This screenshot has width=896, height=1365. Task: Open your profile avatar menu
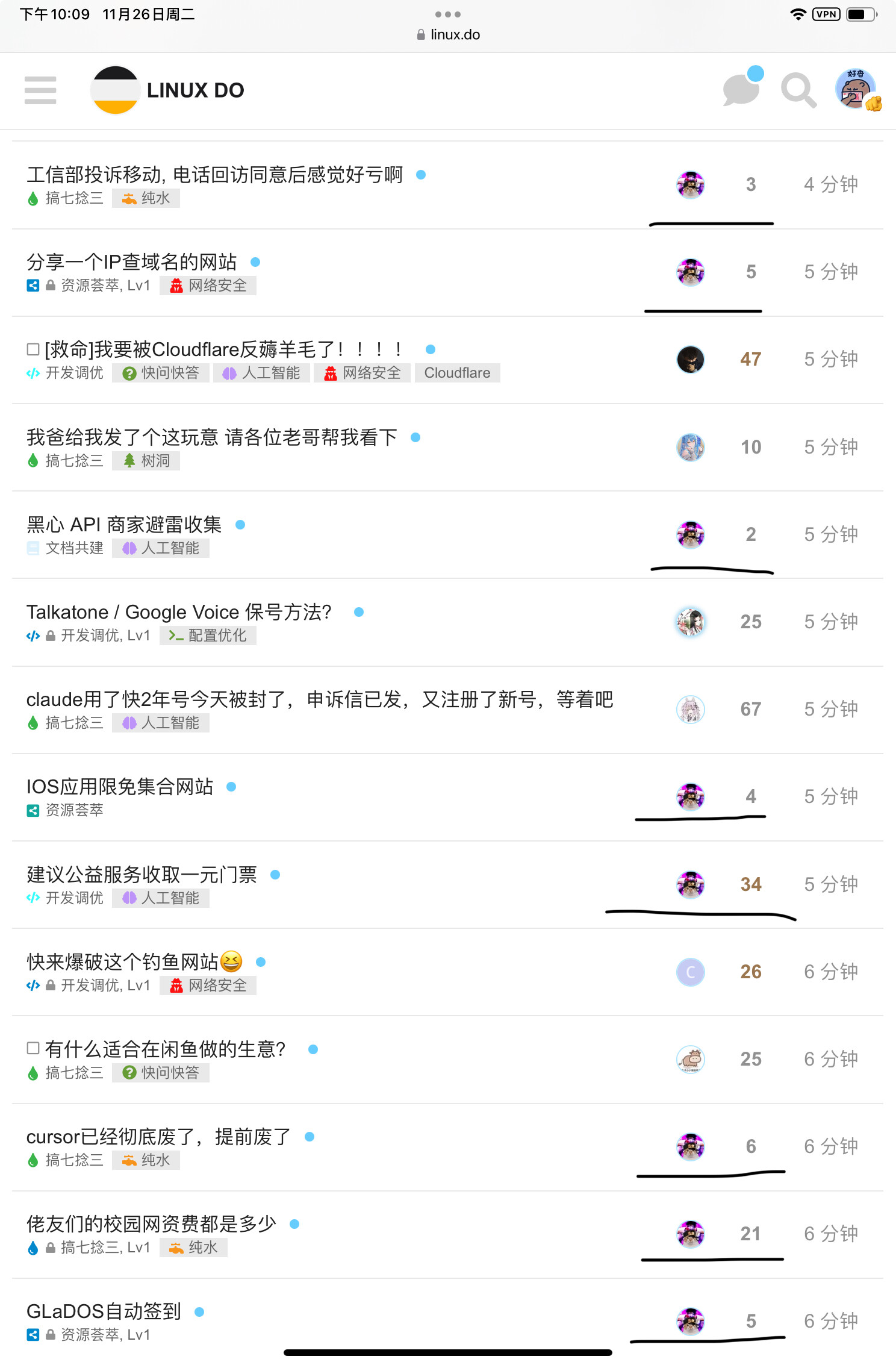(x=856, y=89)
